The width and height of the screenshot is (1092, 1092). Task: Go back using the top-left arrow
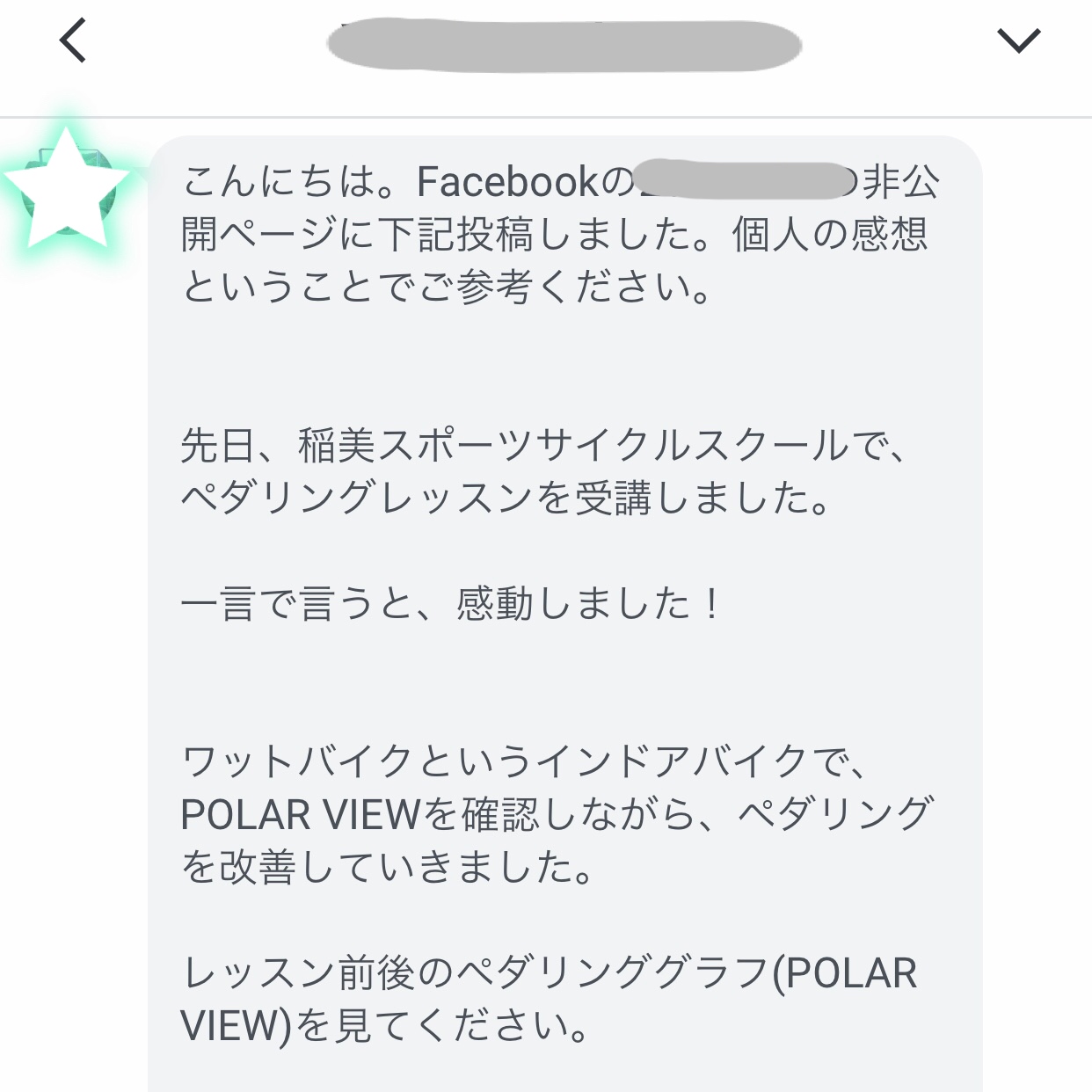click(73, 40)
